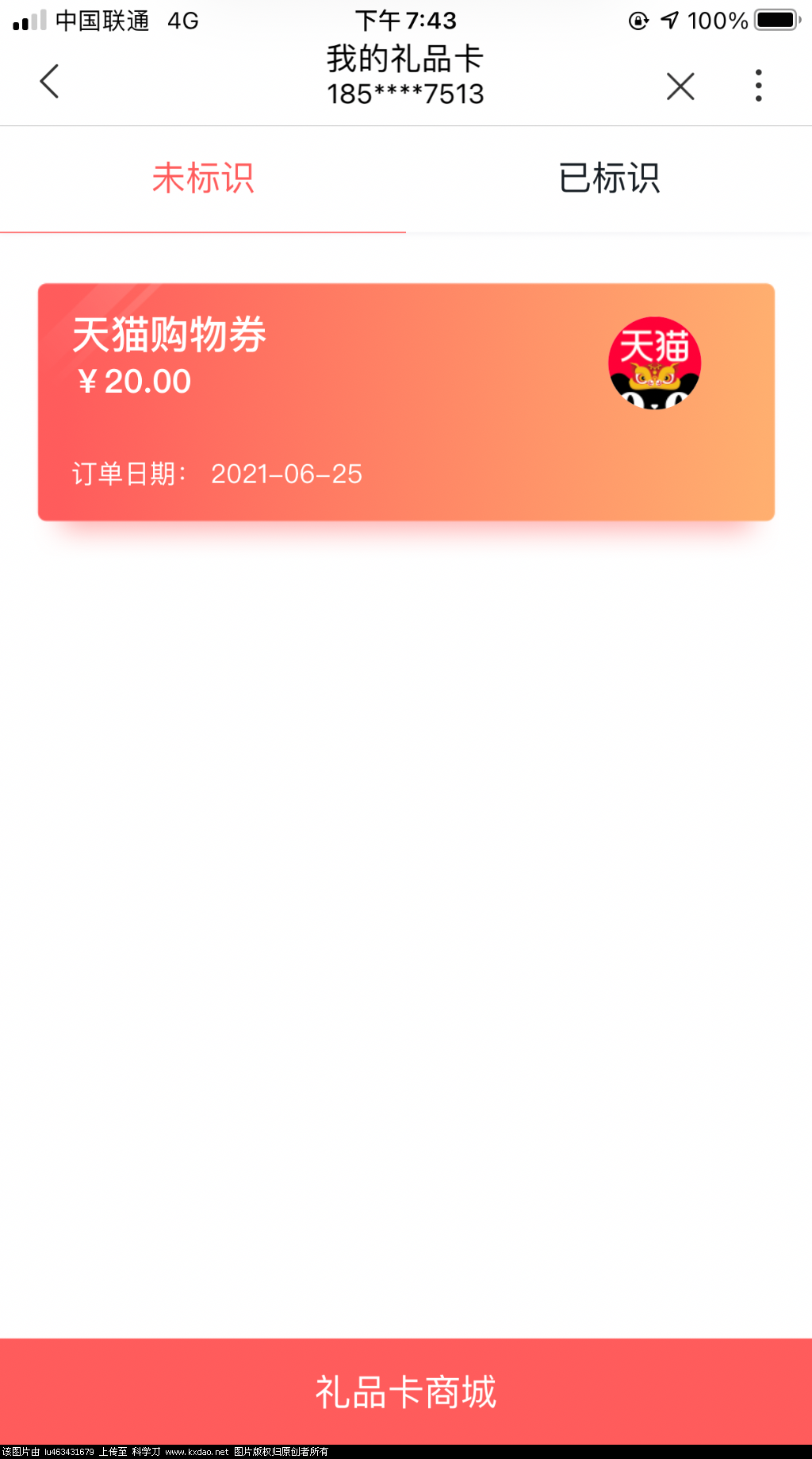Tap the cellular signal icon
This screenshot has height=1459, width=812.
tap(28, 21)
